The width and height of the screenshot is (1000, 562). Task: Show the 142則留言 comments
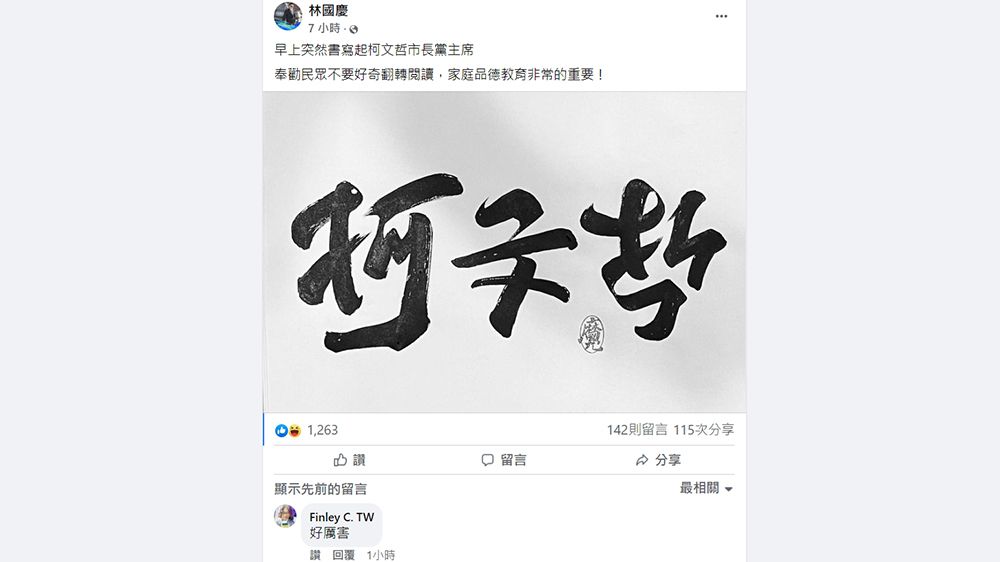pyautogui.click(x=637, y=430)
